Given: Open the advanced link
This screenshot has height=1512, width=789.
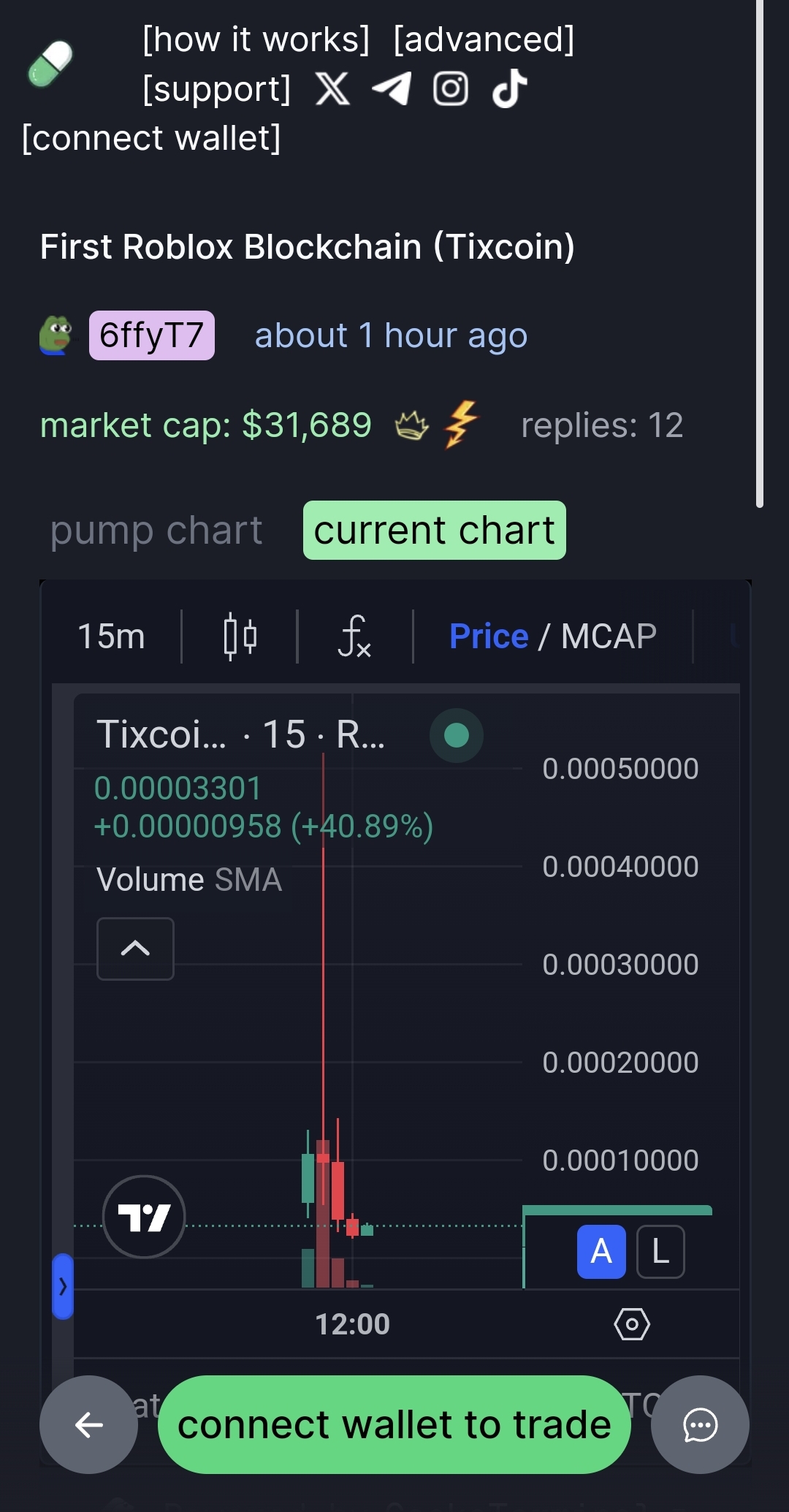Looking at the screenshot, I should pyautogui.click(x=484, y=39).
